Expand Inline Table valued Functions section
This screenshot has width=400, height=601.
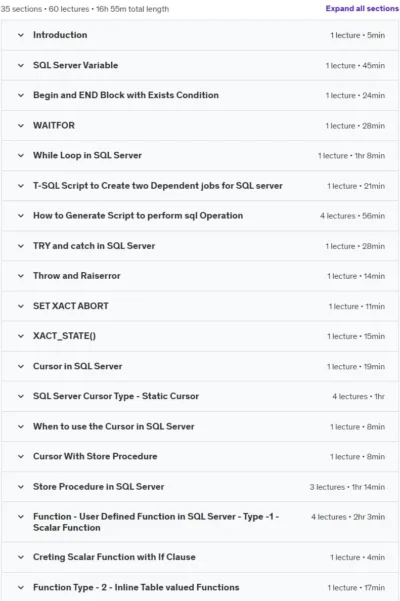(200, 587)
